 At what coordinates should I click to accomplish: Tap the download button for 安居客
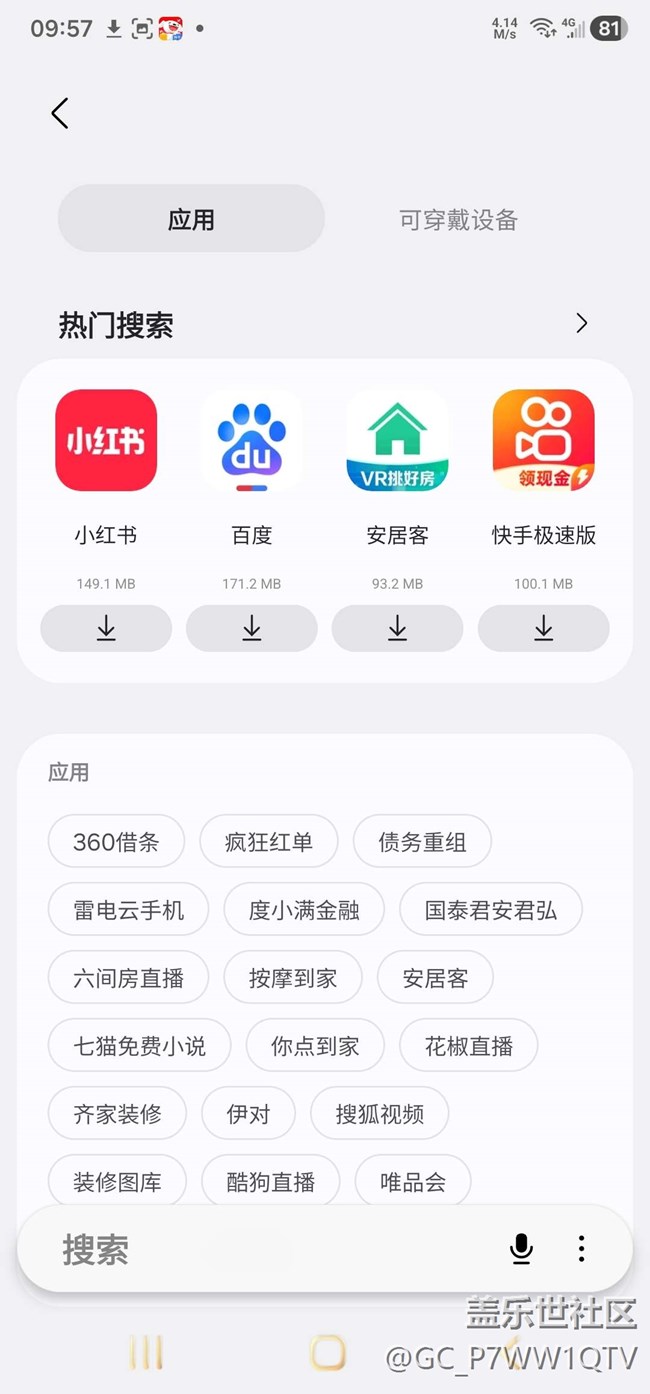[x=397, y=628]
